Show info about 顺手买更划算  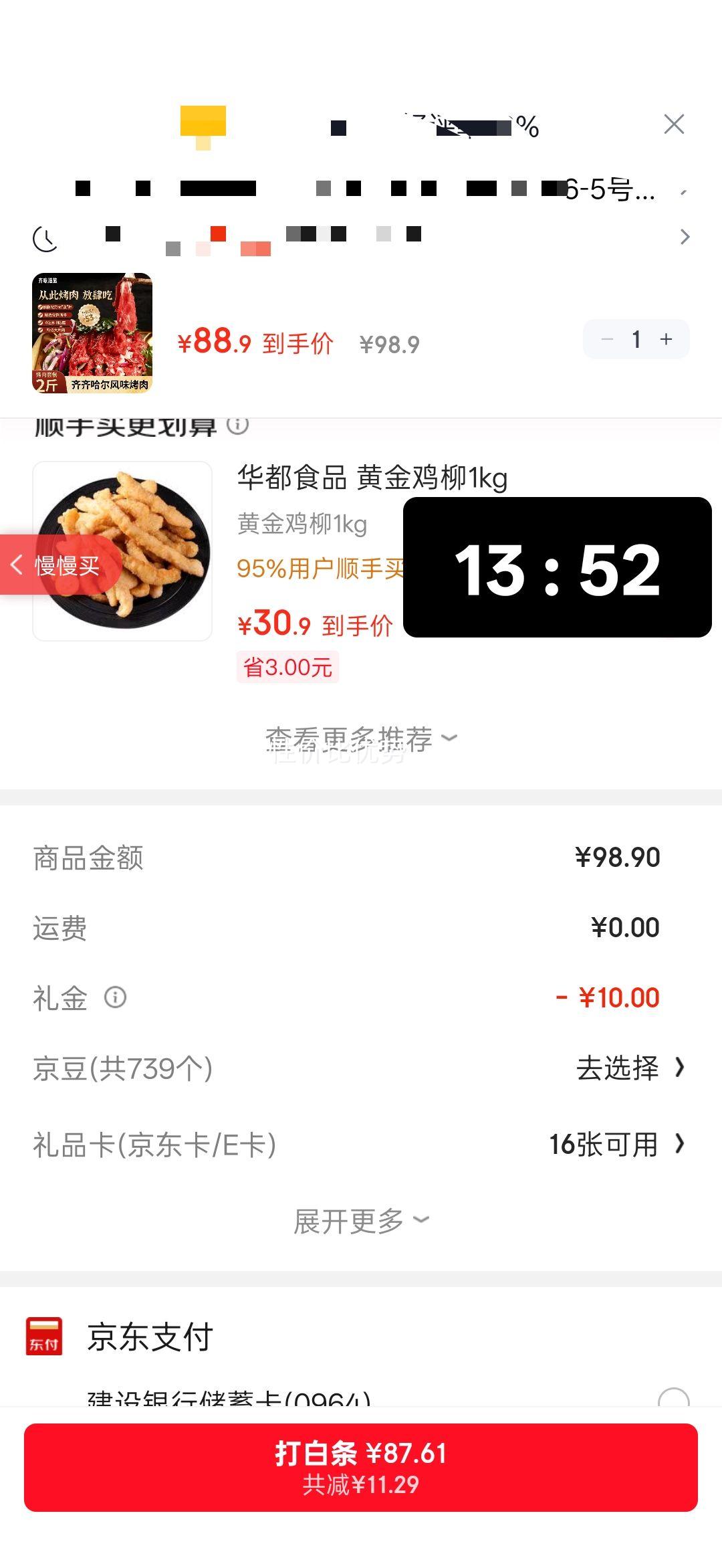tap(238, 424)
